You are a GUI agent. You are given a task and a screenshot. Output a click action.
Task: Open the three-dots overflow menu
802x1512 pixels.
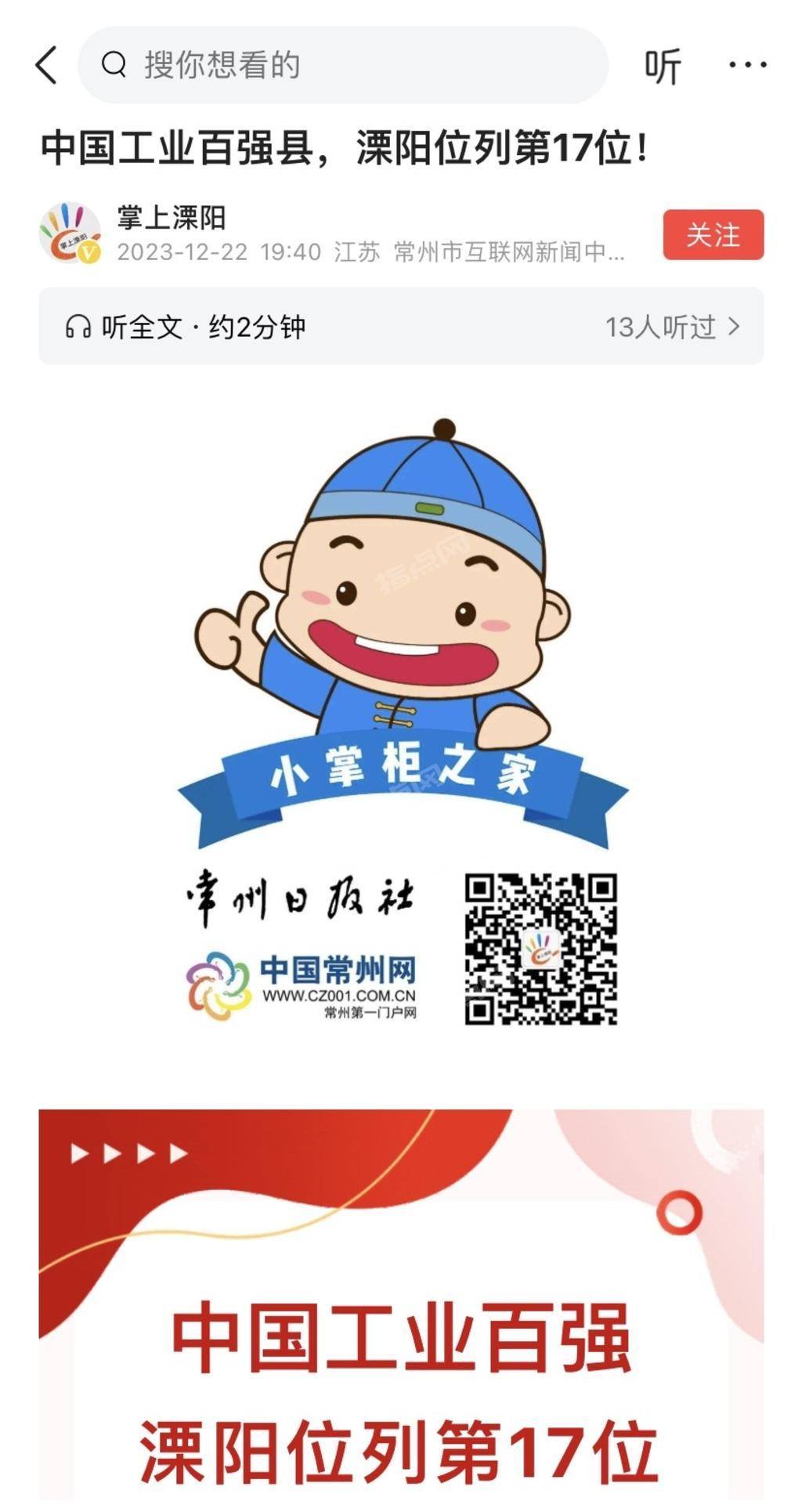747,65
